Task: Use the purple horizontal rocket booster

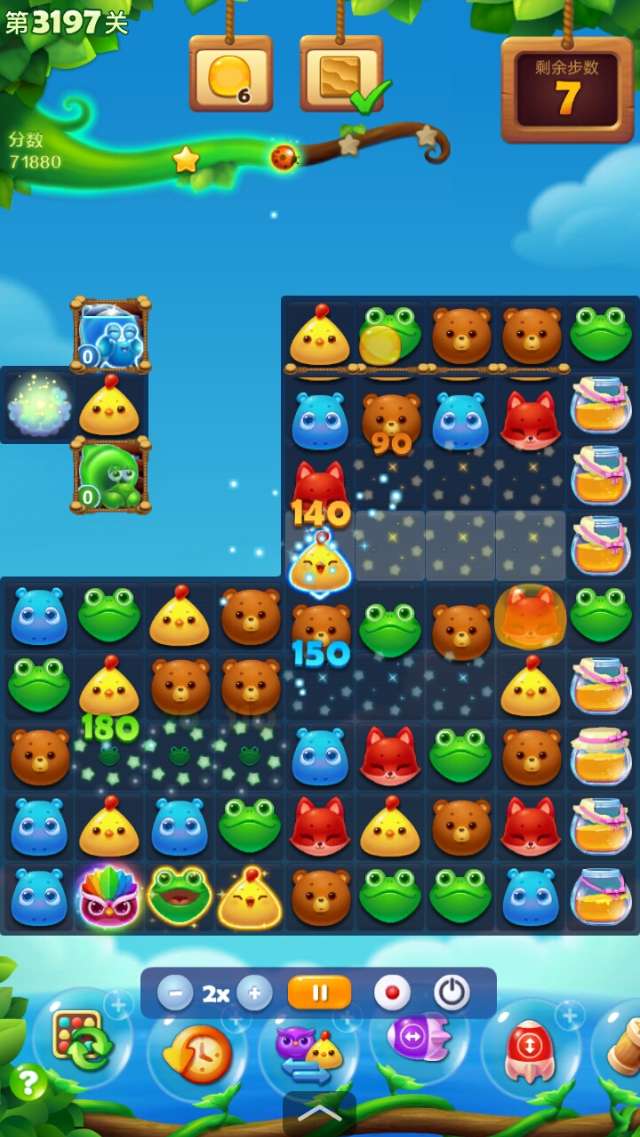Action: [x=418, y=1040]
